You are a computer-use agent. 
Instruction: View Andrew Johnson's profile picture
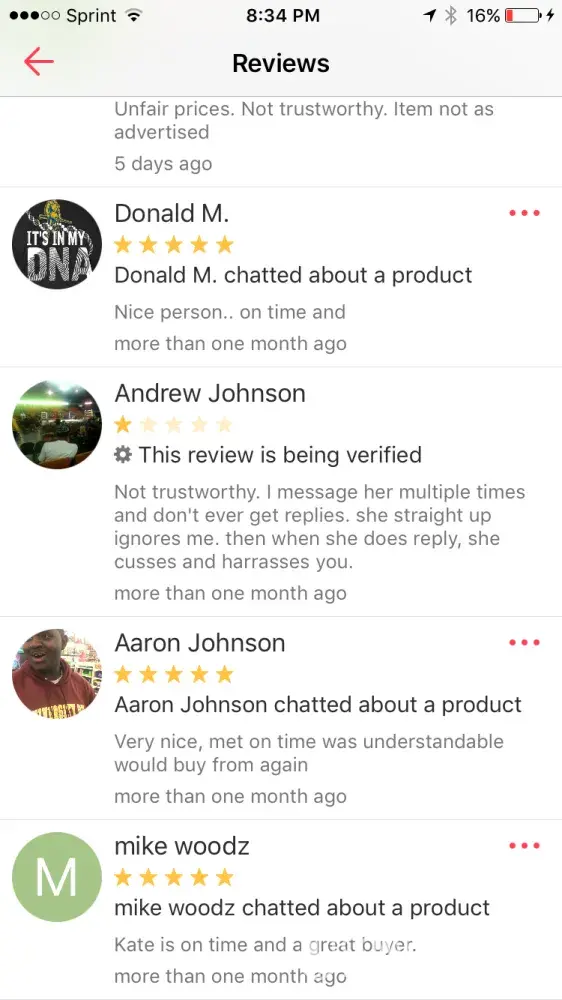coord(57,425)
